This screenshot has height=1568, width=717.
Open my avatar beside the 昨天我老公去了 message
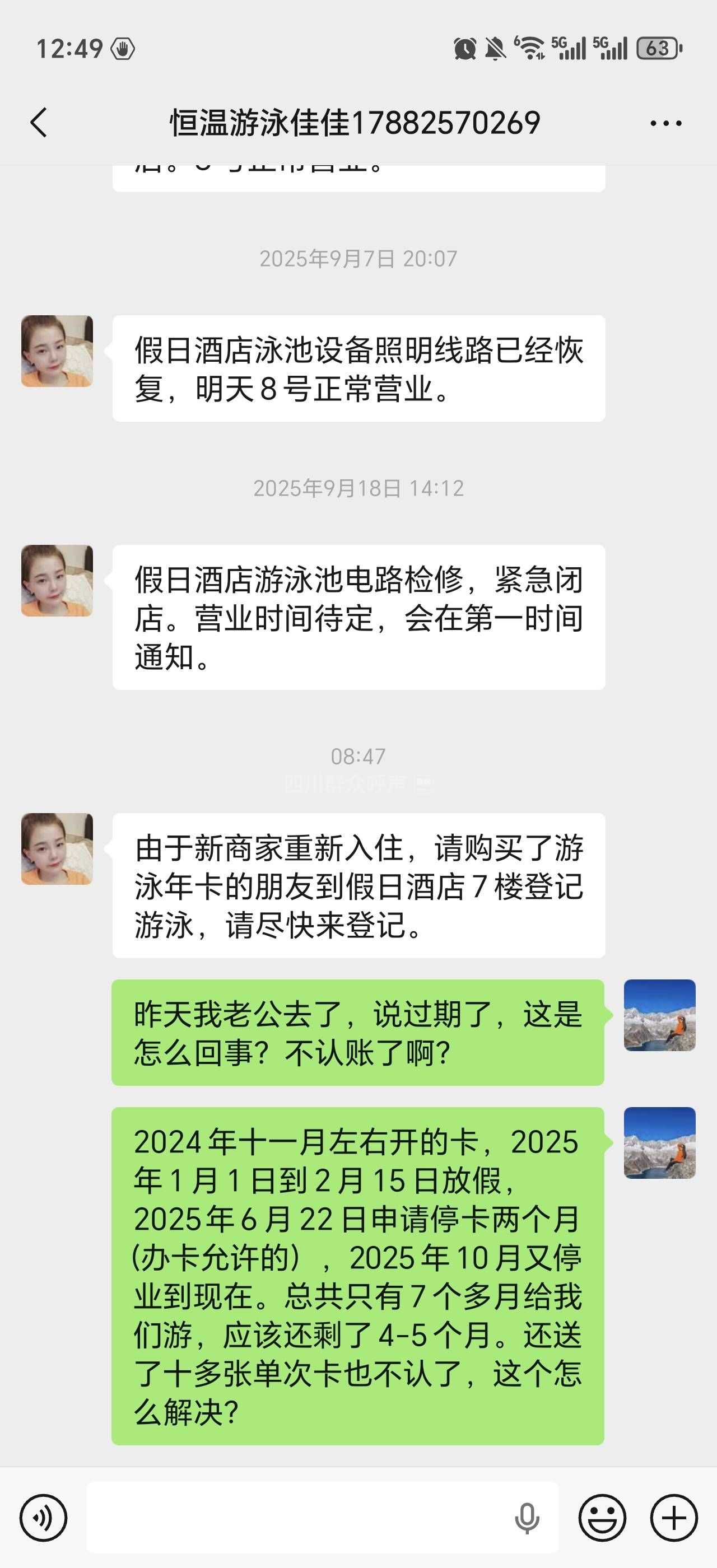click(659, 1015)
